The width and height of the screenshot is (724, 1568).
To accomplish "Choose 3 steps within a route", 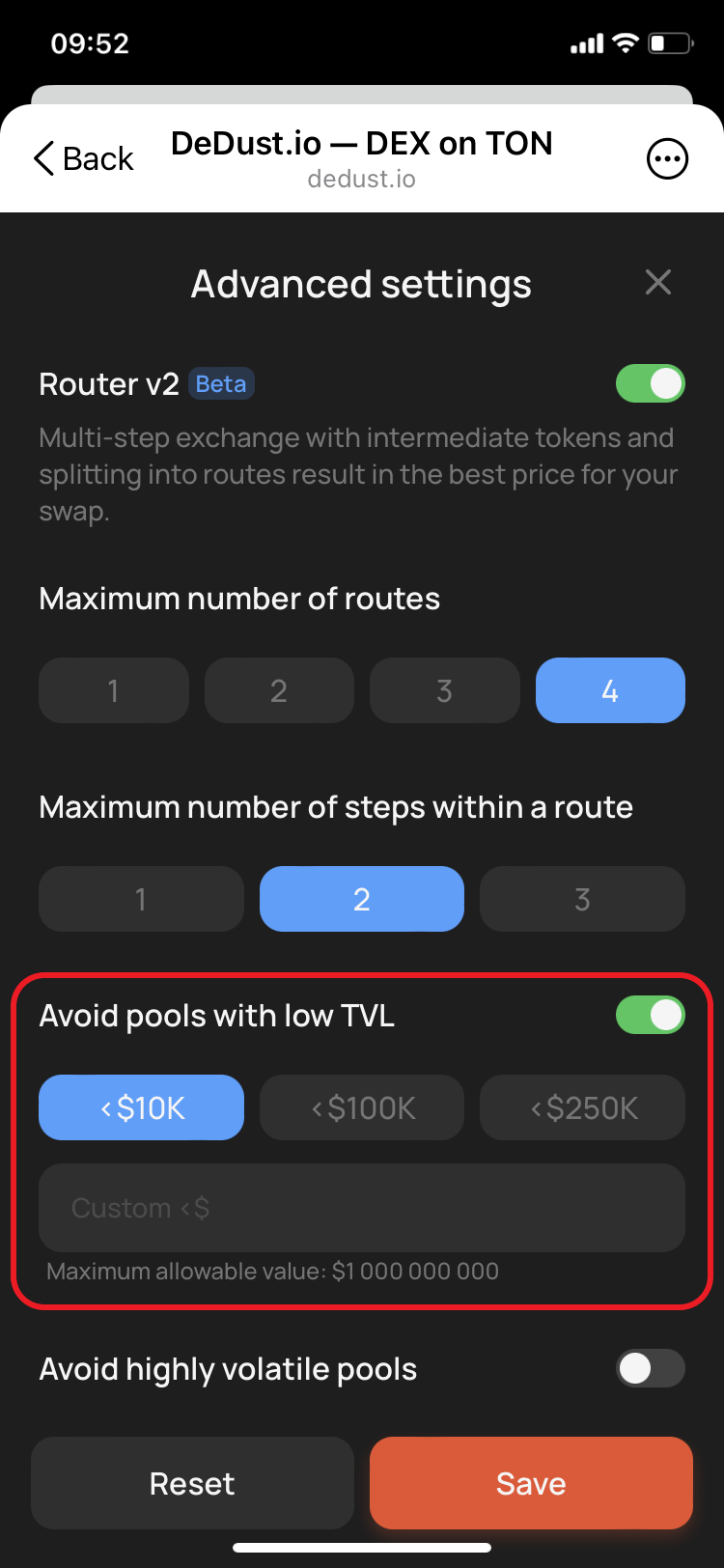I will [x=582, y=899].
